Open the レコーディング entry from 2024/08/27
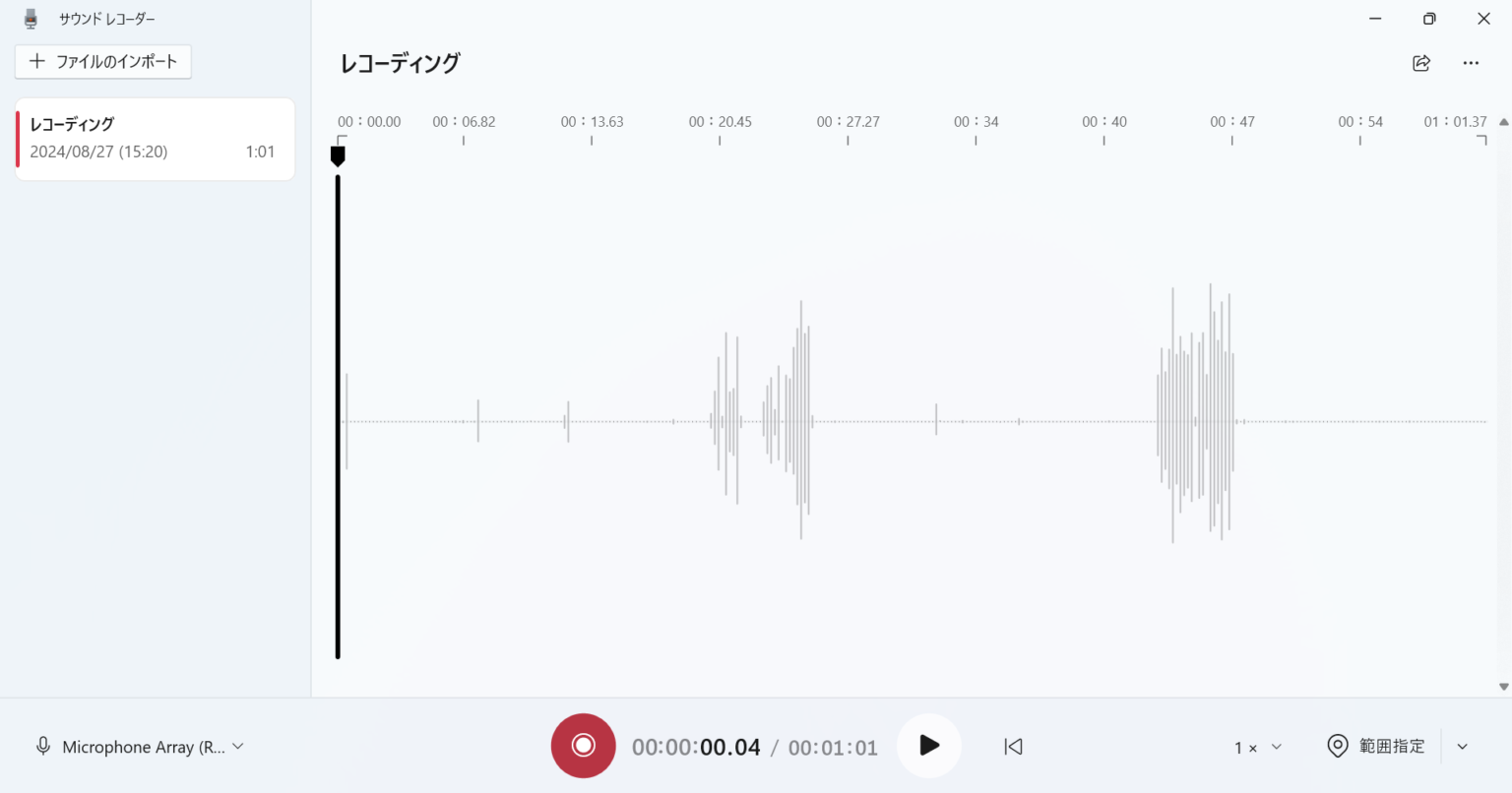 (x=155, y=139)
